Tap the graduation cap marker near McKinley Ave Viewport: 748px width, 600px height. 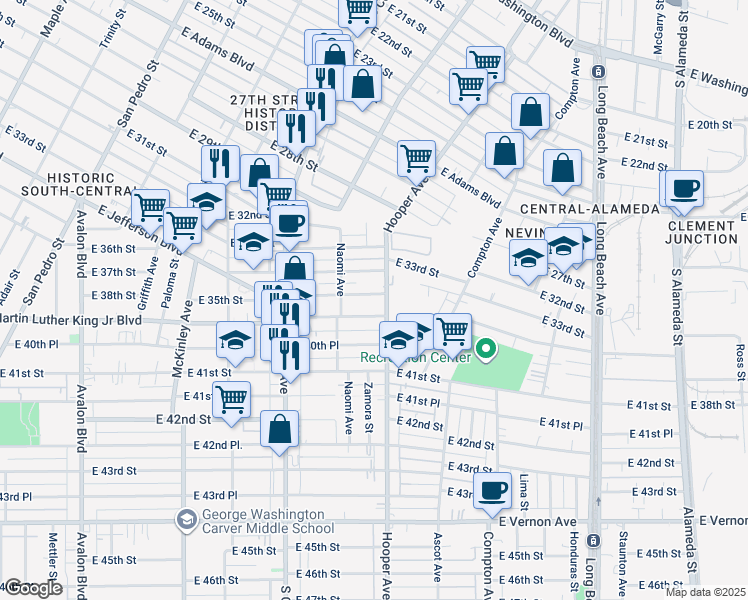click(235, 341)
